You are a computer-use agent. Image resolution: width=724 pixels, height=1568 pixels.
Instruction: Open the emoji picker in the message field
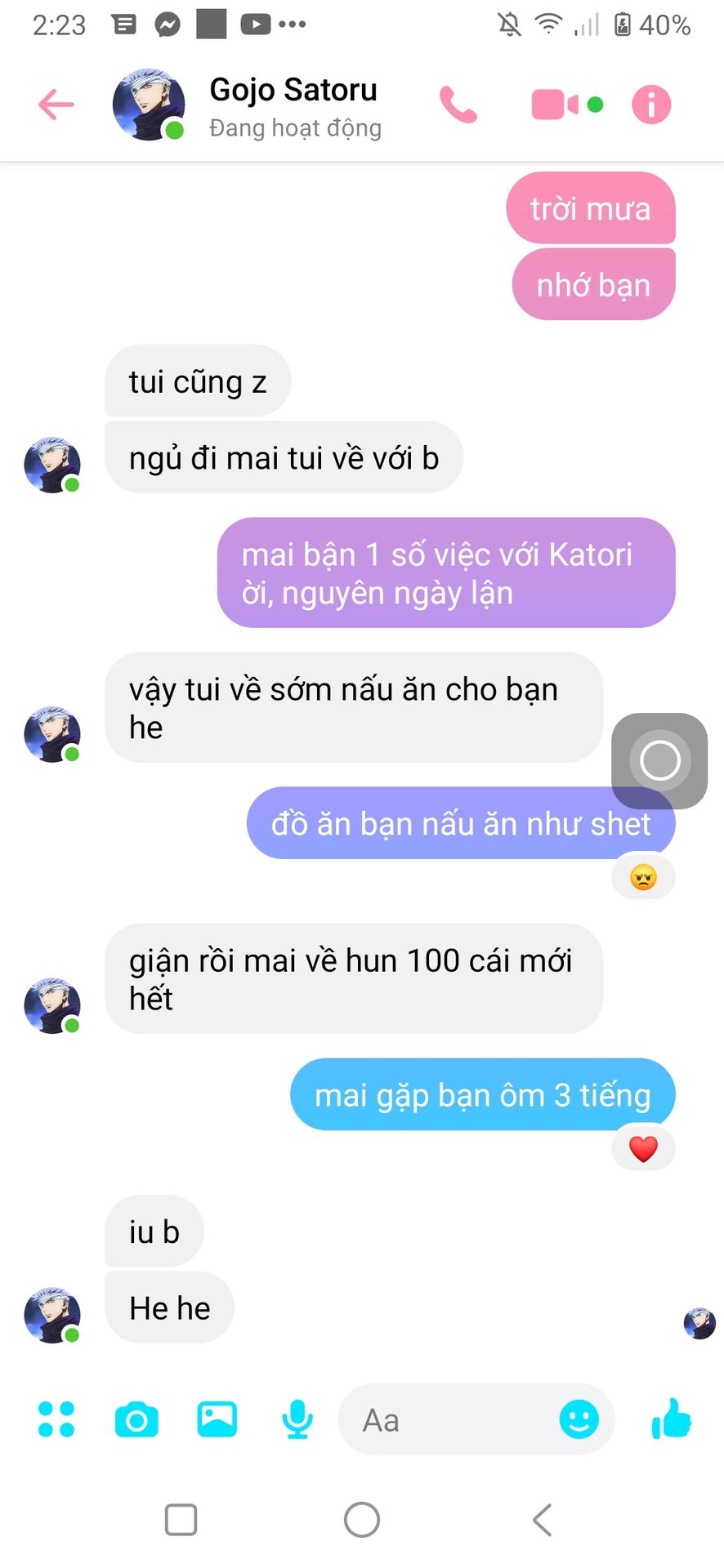[579, 1419]
